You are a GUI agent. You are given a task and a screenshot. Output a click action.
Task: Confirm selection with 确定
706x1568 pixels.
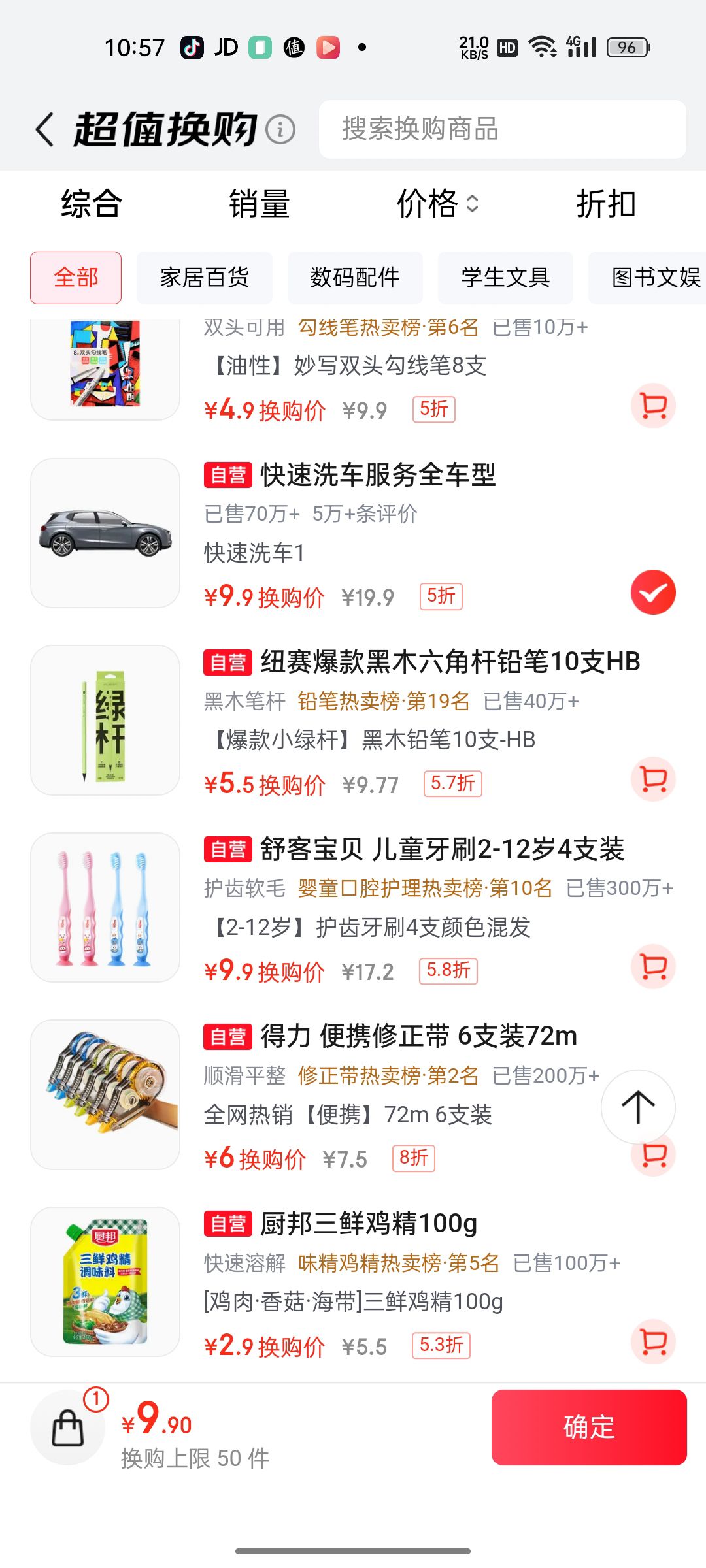coord(589,1428)
